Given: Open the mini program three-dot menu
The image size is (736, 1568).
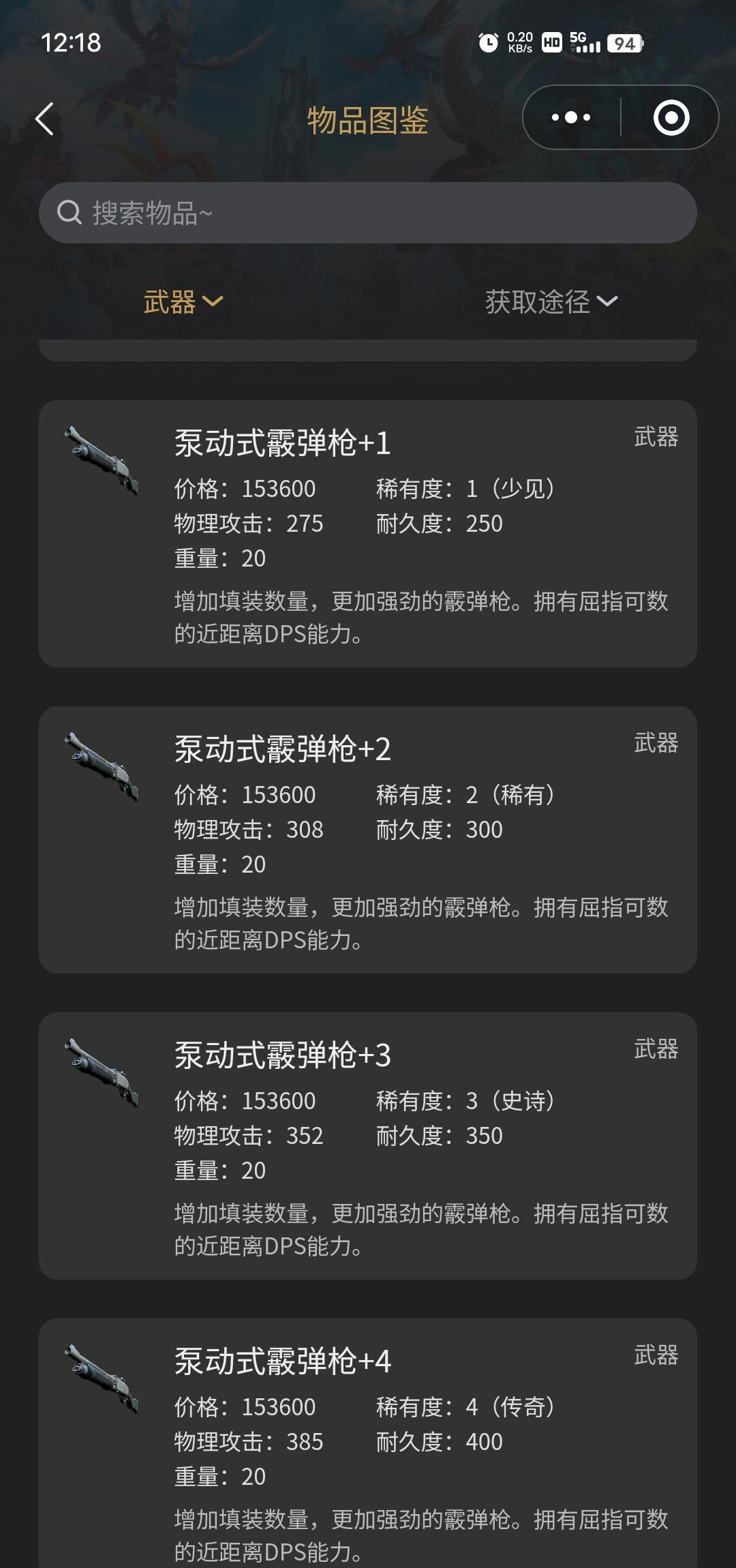Looking at the screenshot, I should [x=571, y=118].
